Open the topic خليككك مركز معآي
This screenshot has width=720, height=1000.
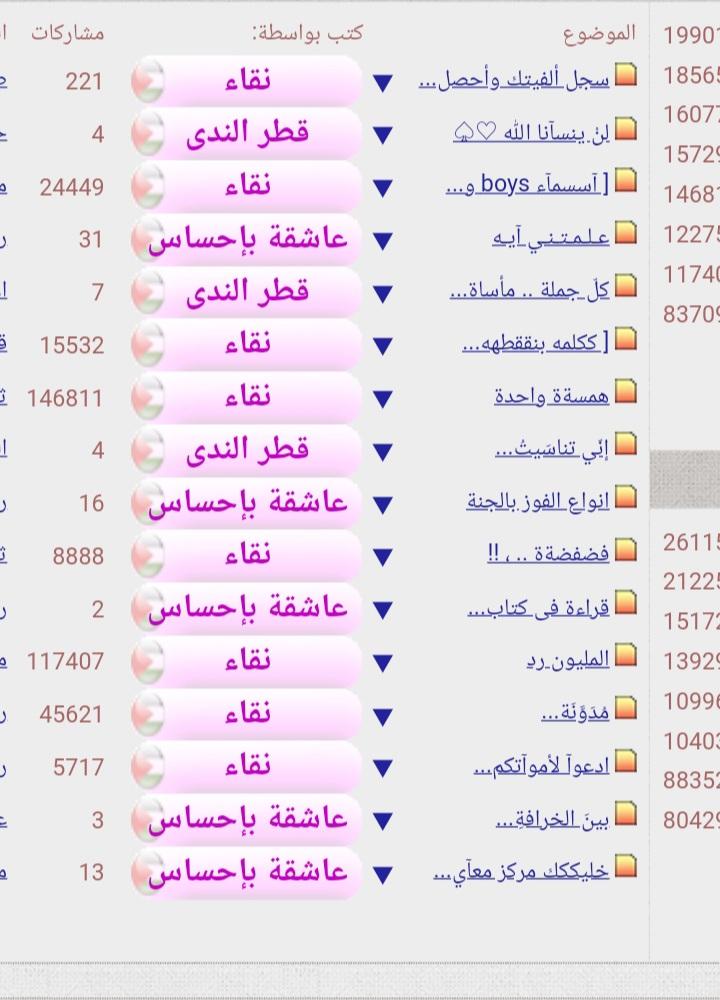pyautogui.click(x=521, y=872)
